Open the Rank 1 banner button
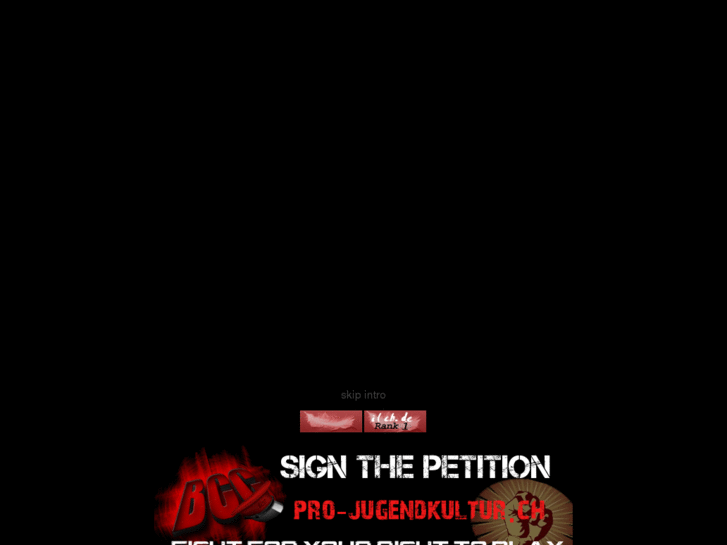Viewport: 727px width, 545px height. 395,421
